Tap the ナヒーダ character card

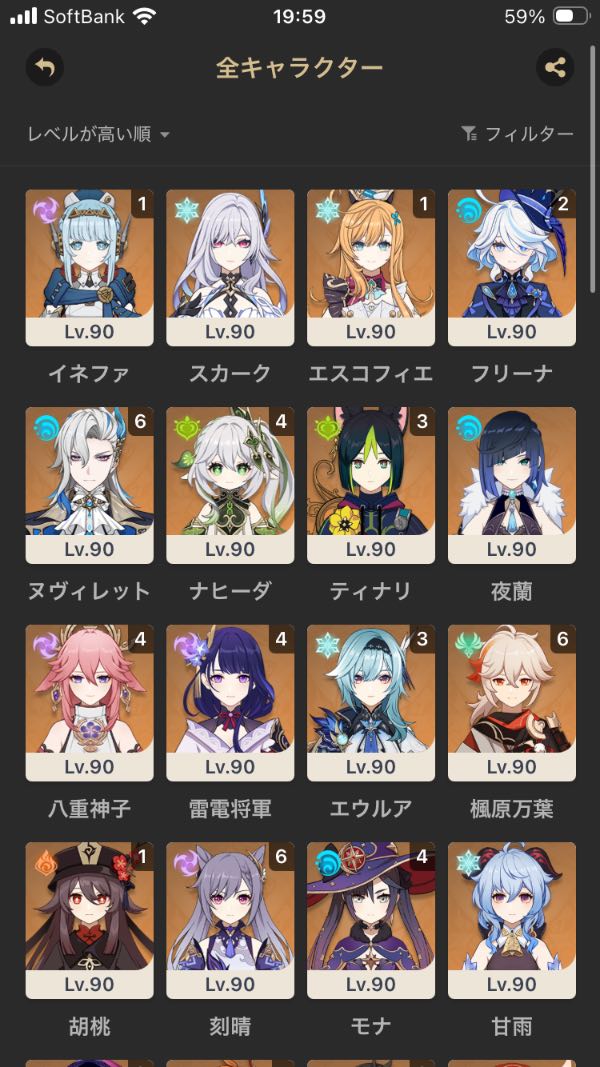tap(230, 485)
